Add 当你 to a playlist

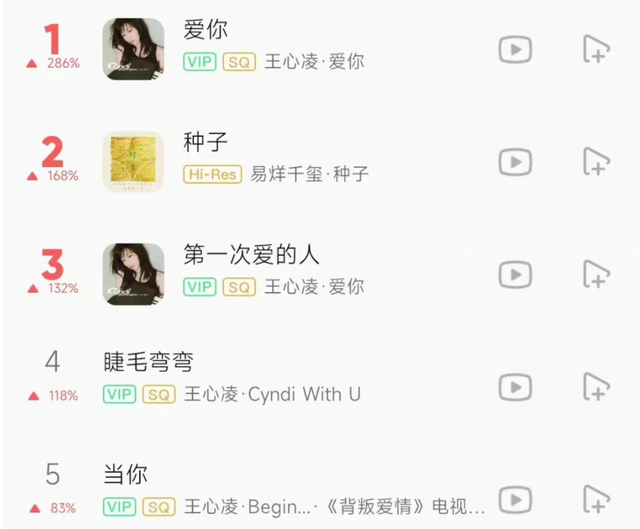click(596, 499)
